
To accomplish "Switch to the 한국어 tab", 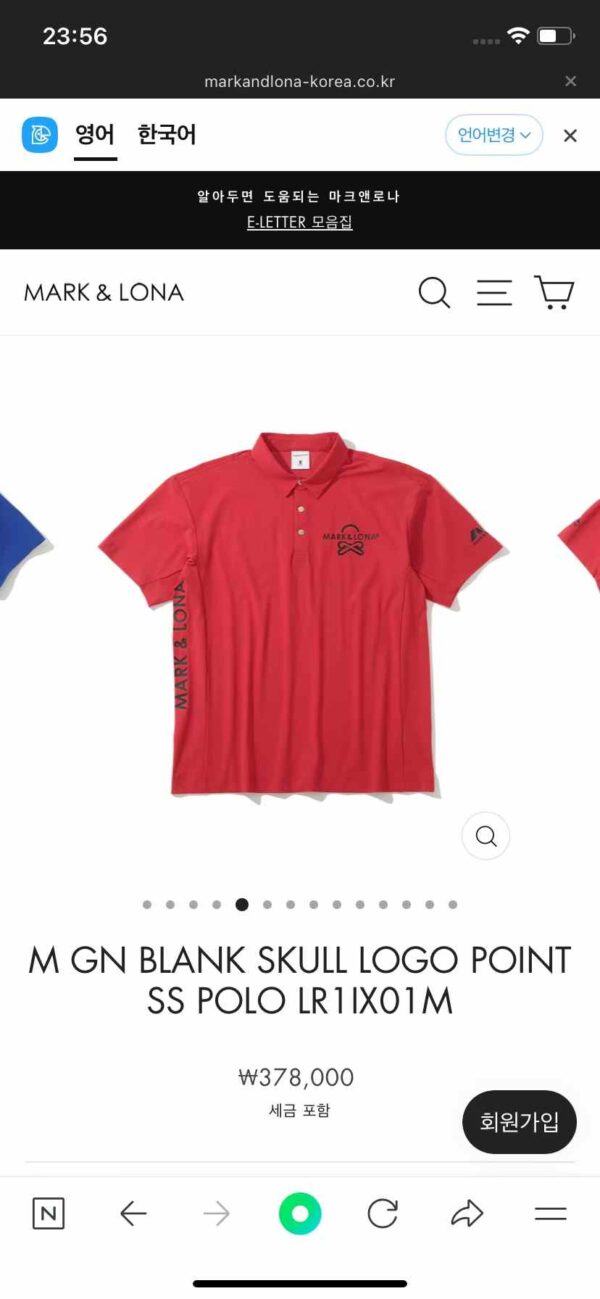I will (x=166, y=135).
